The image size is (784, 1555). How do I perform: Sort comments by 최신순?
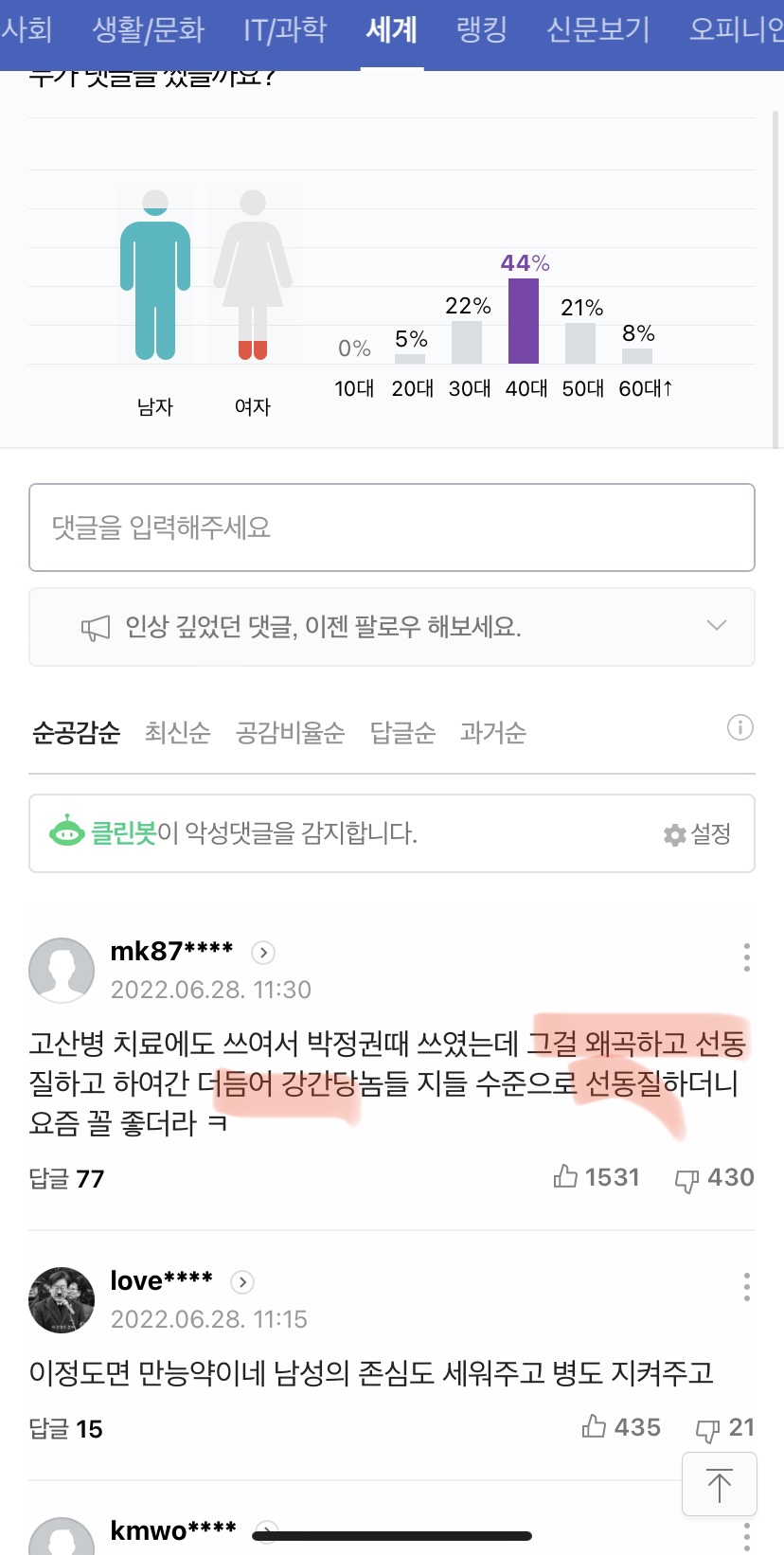177,732
